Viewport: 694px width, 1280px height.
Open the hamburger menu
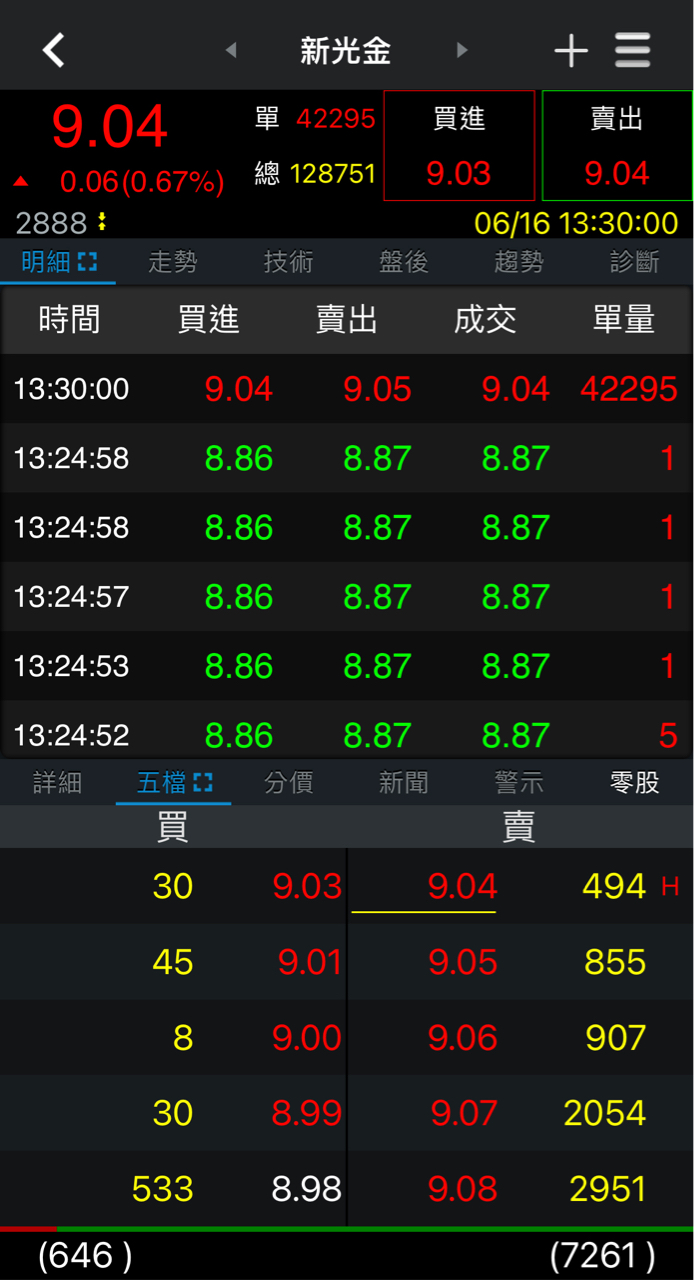[x=633, y=50]
